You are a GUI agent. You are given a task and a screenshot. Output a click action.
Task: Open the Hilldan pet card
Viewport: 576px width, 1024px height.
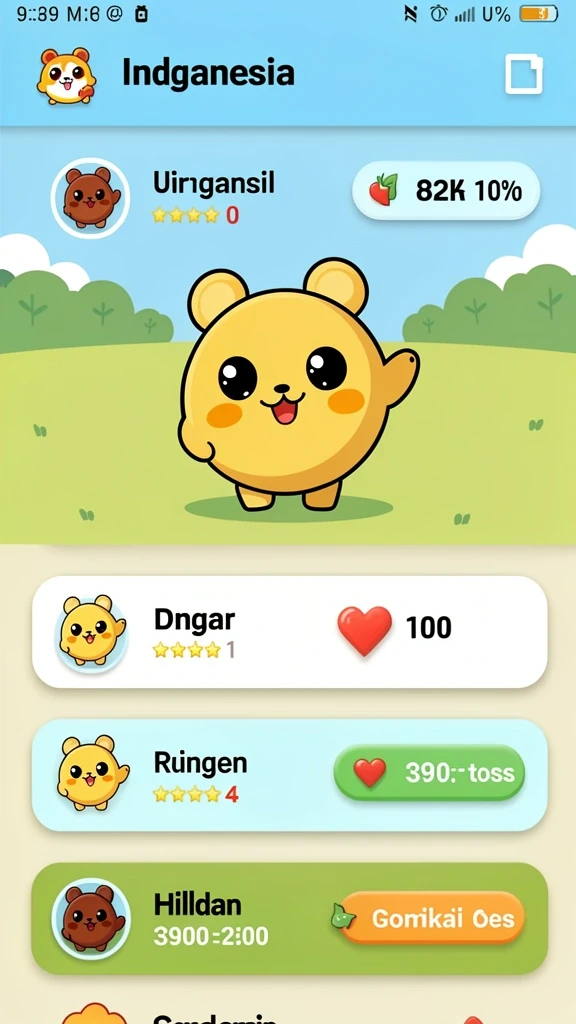pos(289,918)
